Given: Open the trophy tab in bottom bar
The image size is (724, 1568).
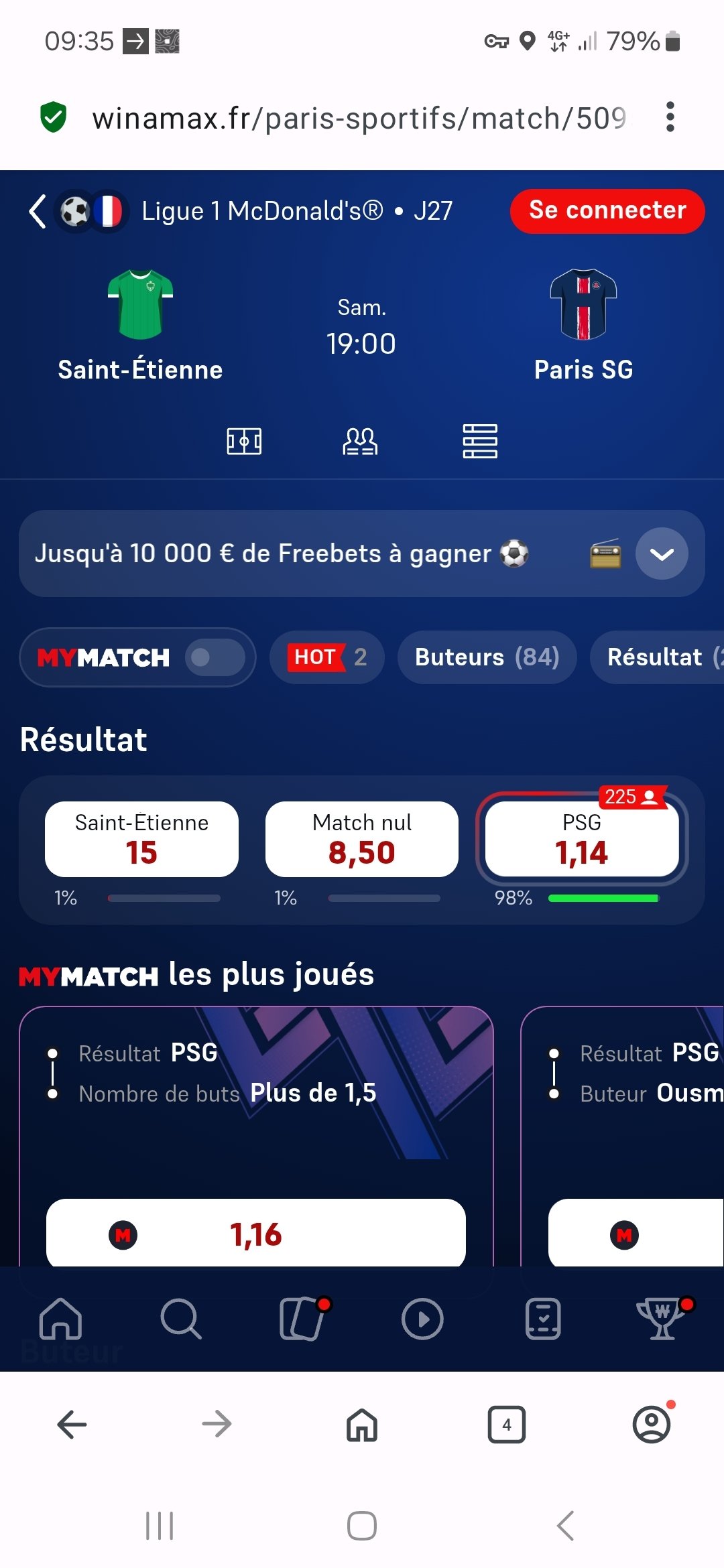Looking at the screenshot, I should pos(663,1319).
